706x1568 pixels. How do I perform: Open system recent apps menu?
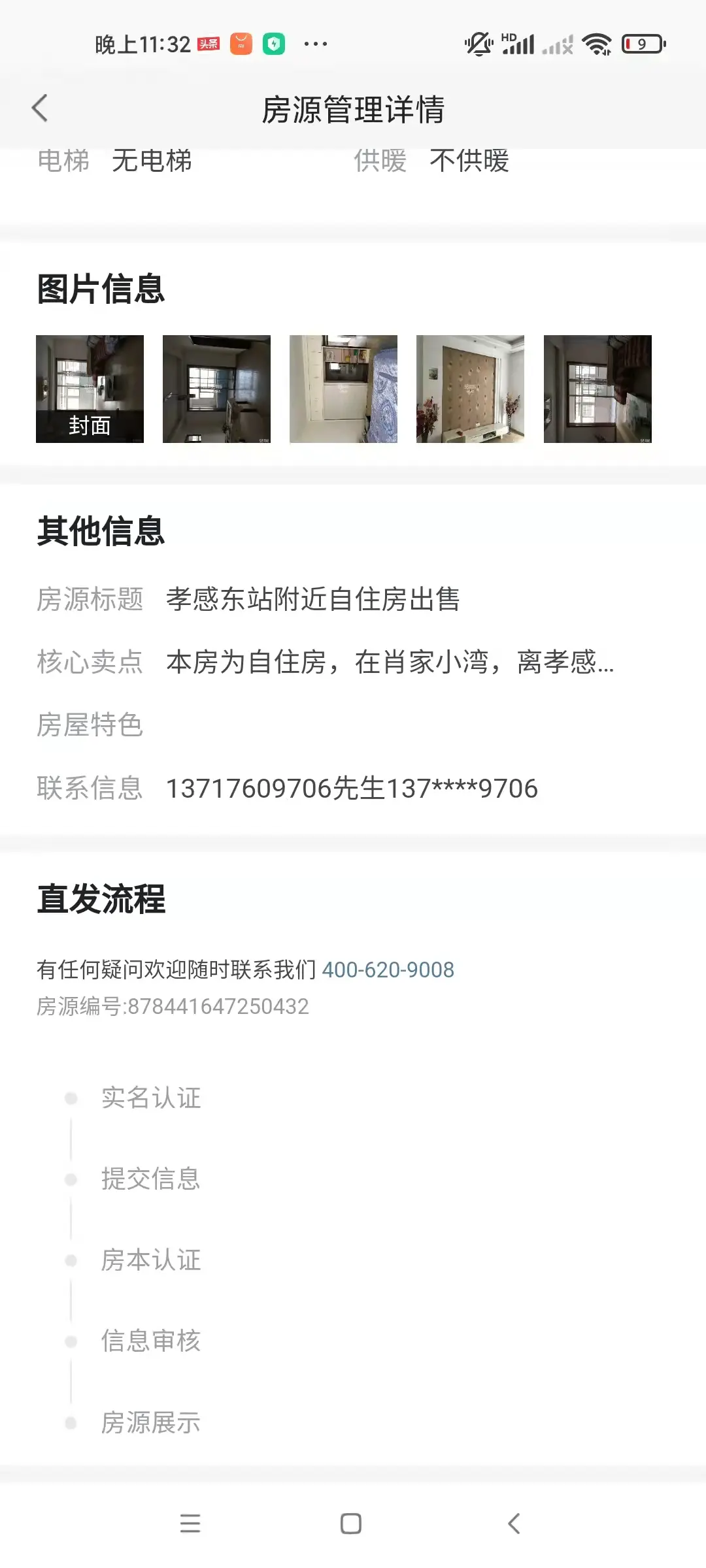[190, 1524]
